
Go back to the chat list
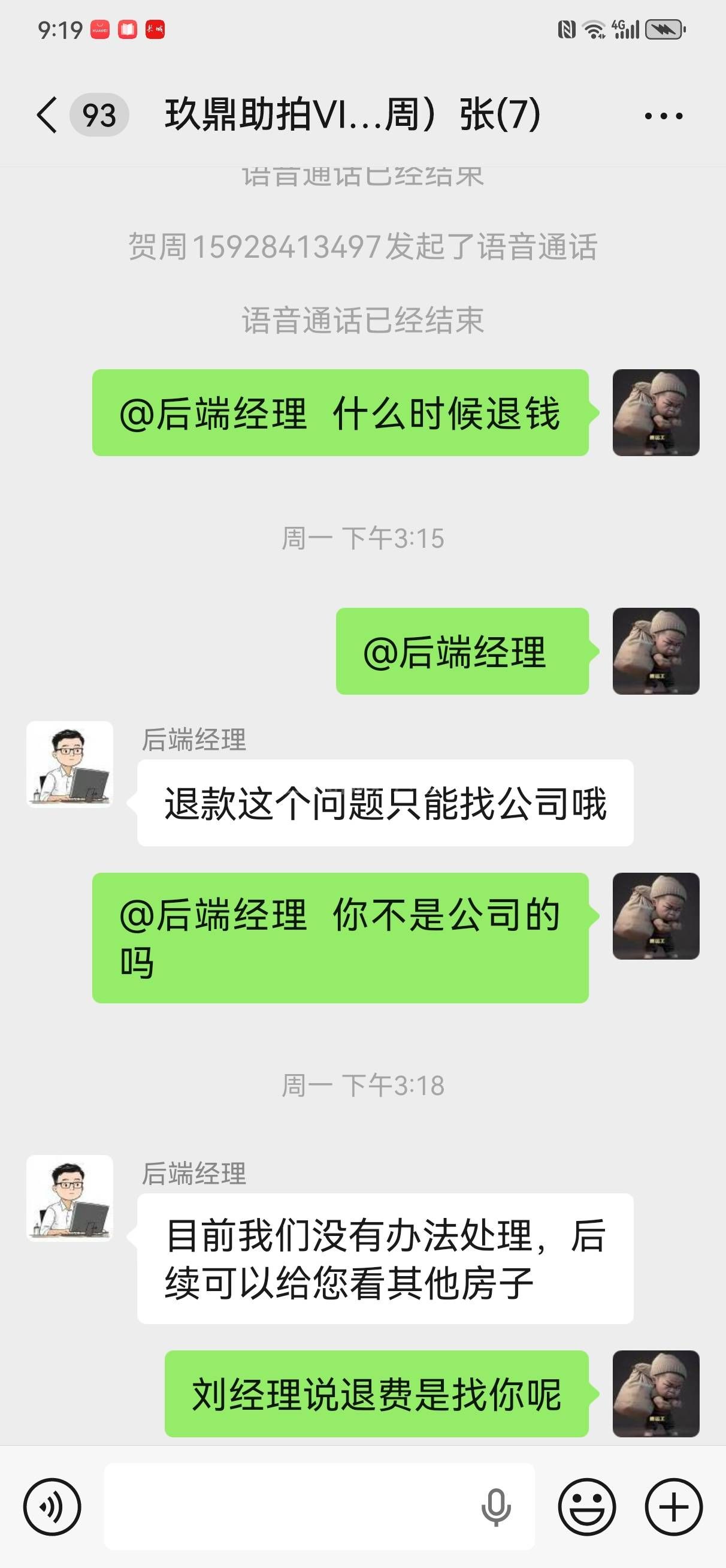click(47, 114)
